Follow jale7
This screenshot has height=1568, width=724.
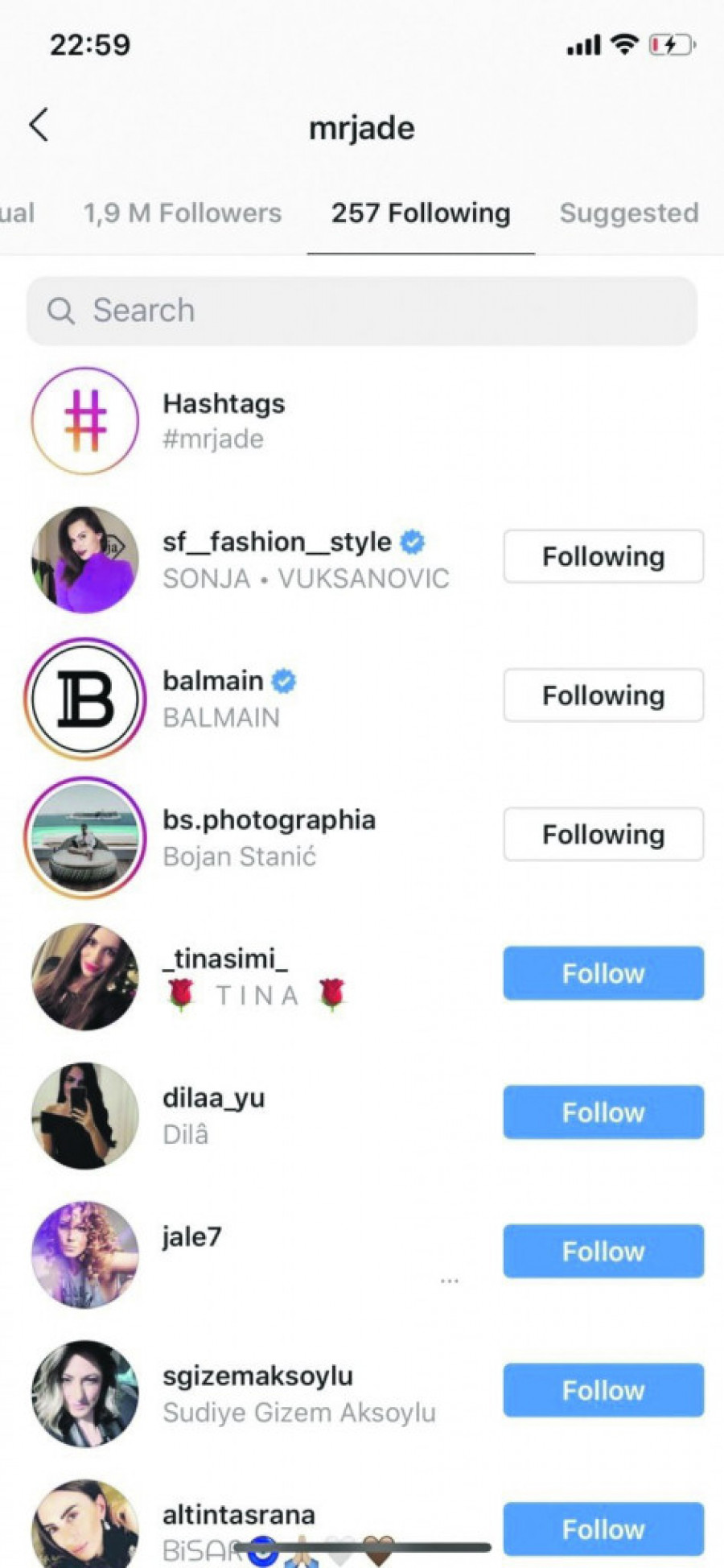pos(603,1252)
